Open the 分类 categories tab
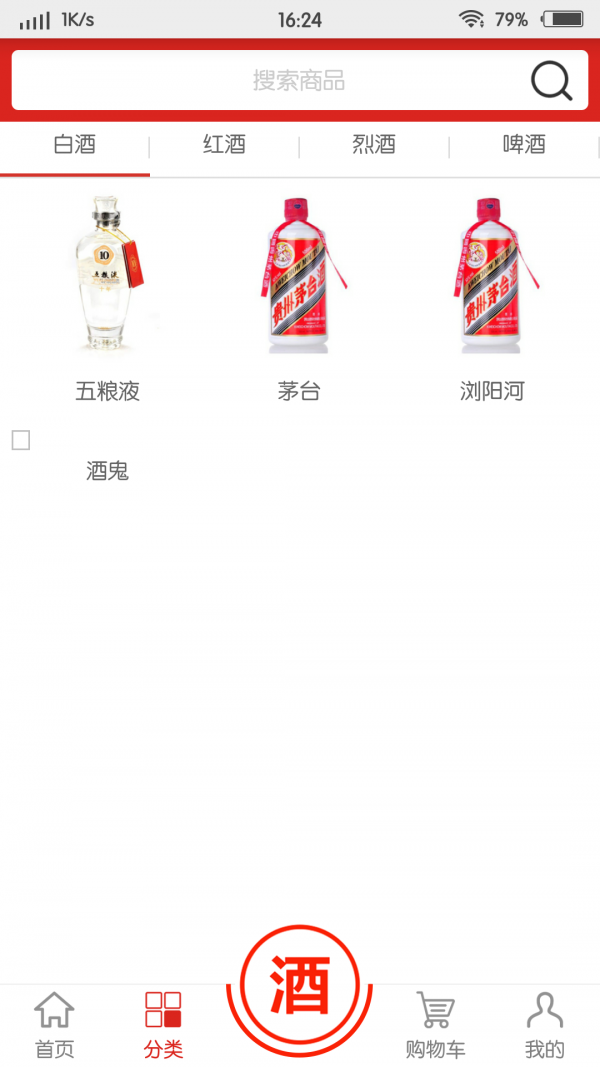This screenshot has height=1067, width=600. click(x=163, y=1025)
